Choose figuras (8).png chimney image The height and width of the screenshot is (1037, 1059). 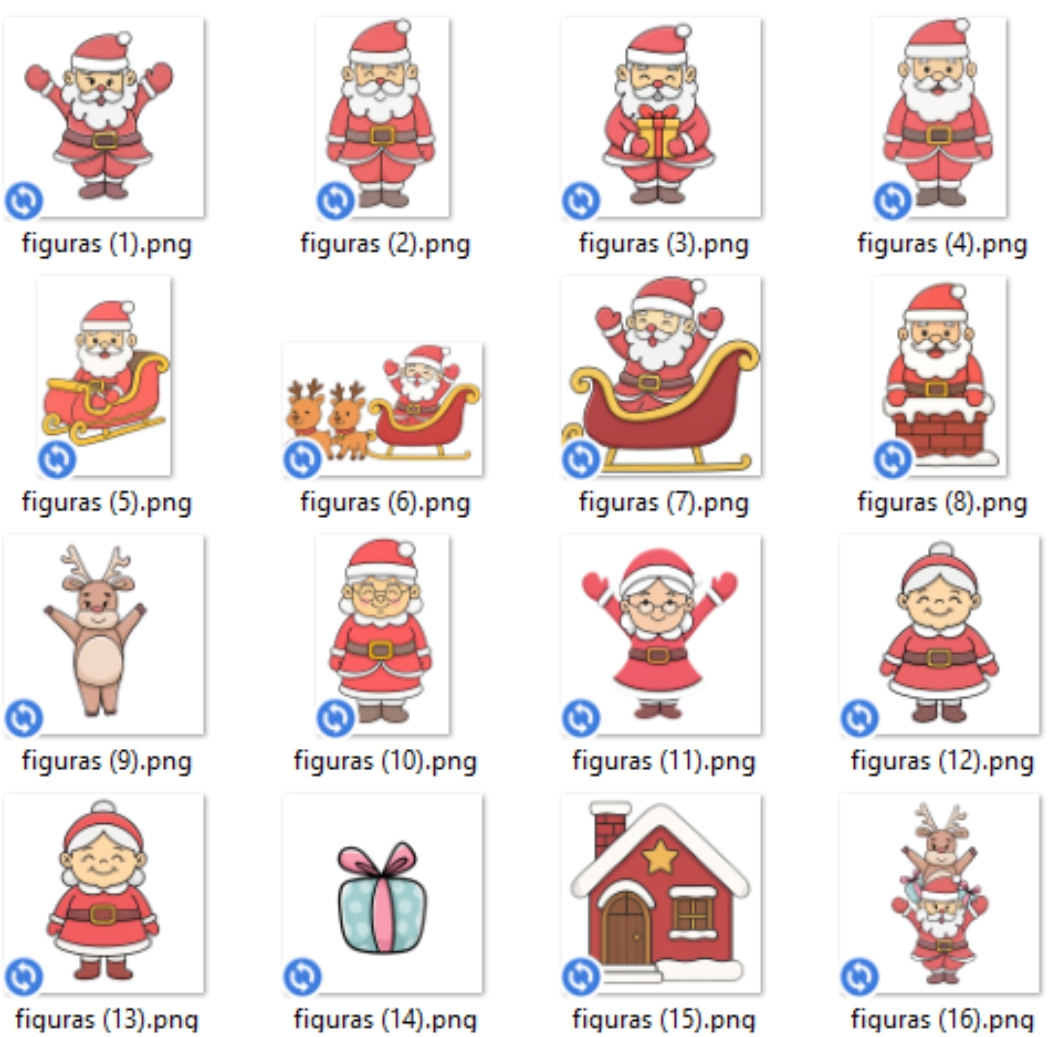click(939, 377)
